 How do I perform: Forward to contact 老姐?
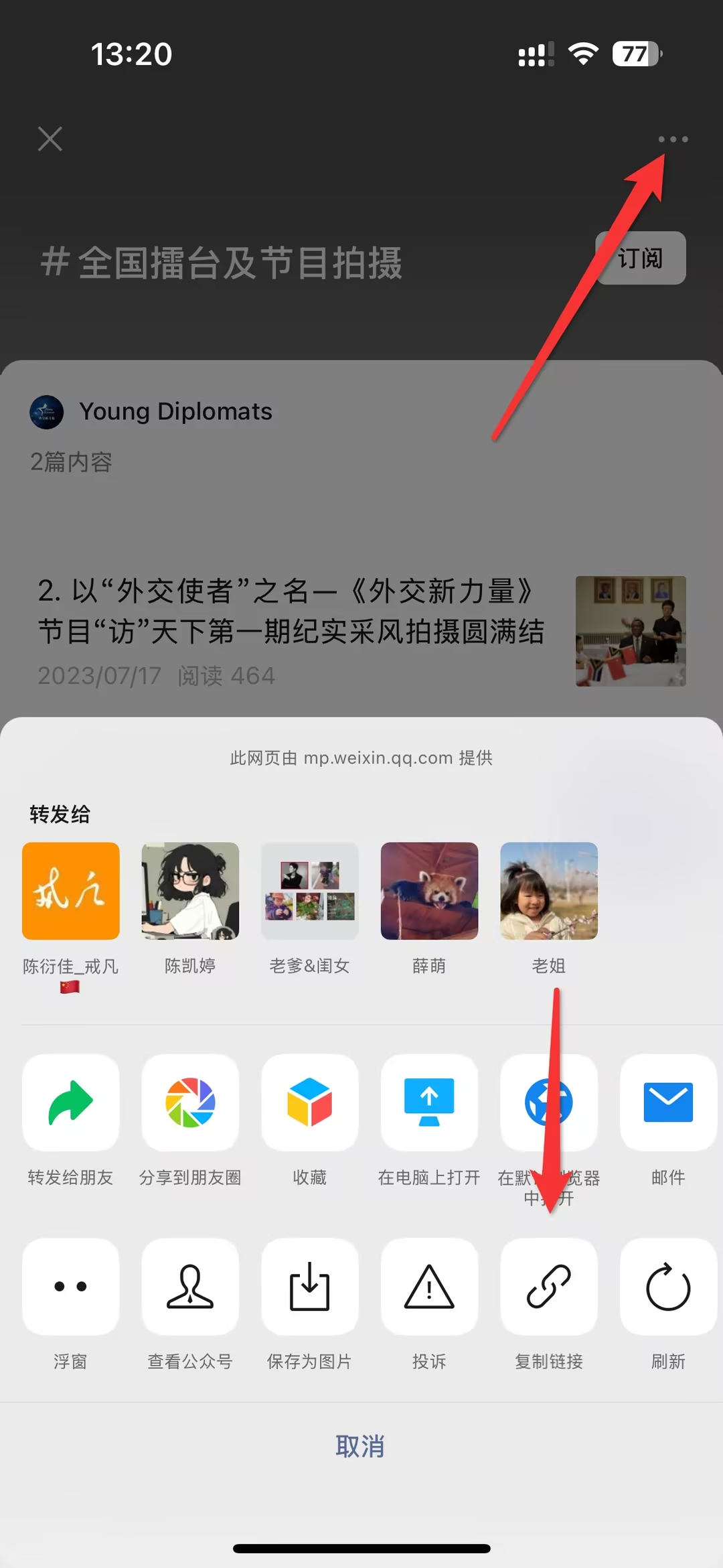point(548,891)
